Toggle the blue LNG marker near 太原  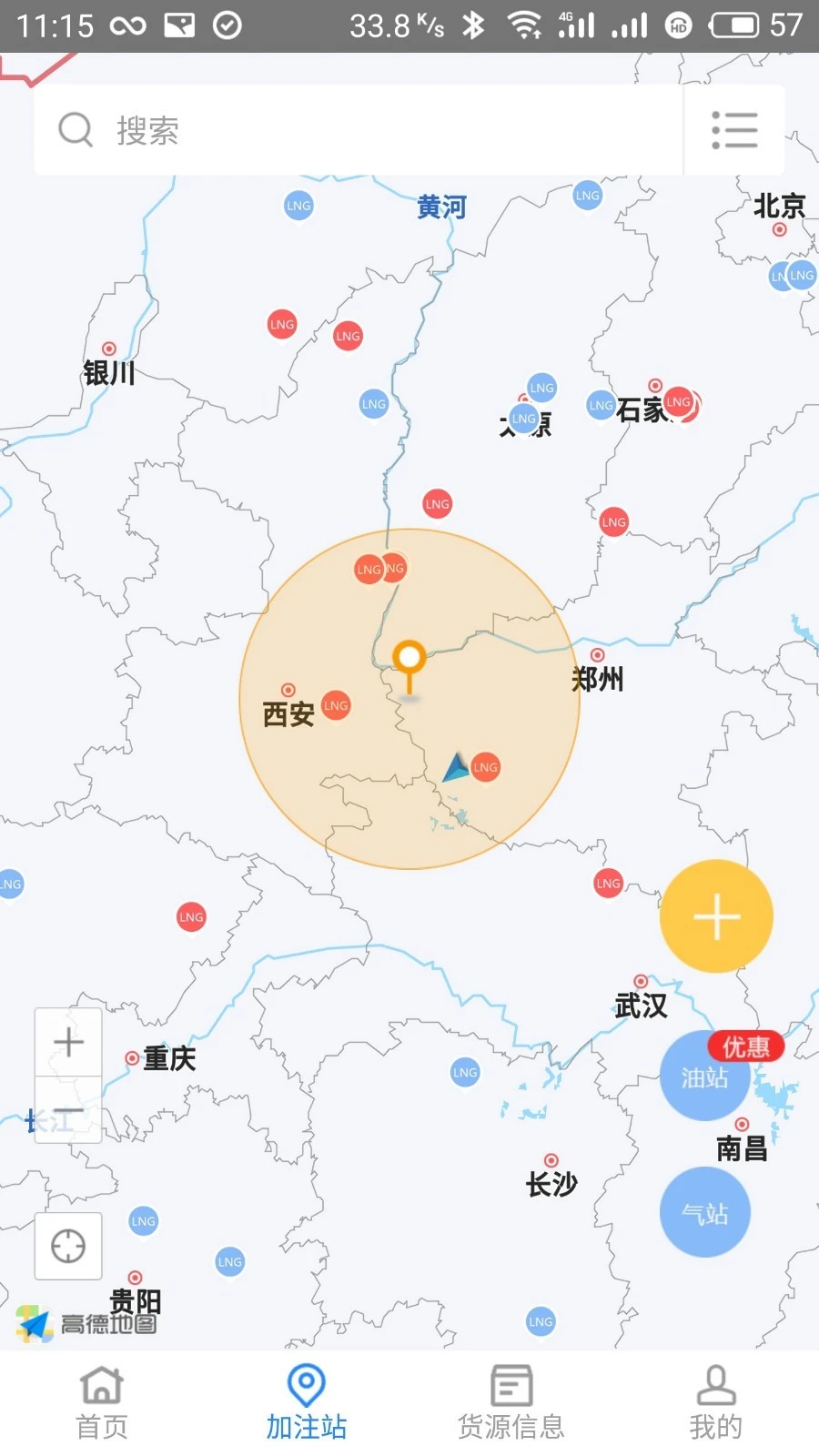[x=541, y=388]
